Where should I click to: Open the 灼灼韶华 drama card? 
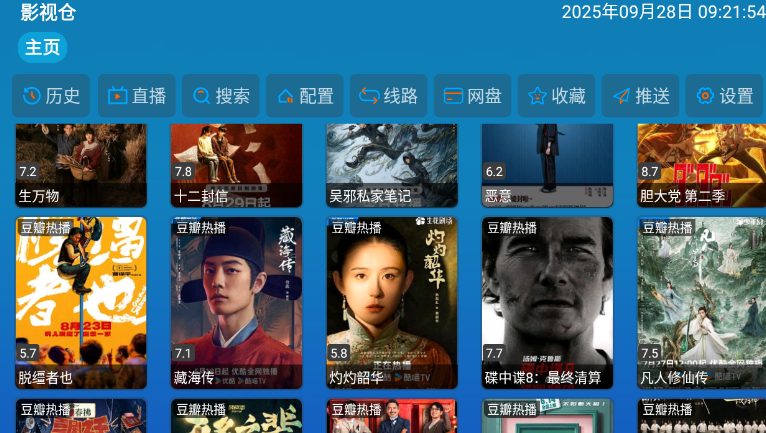click(392, 303)
